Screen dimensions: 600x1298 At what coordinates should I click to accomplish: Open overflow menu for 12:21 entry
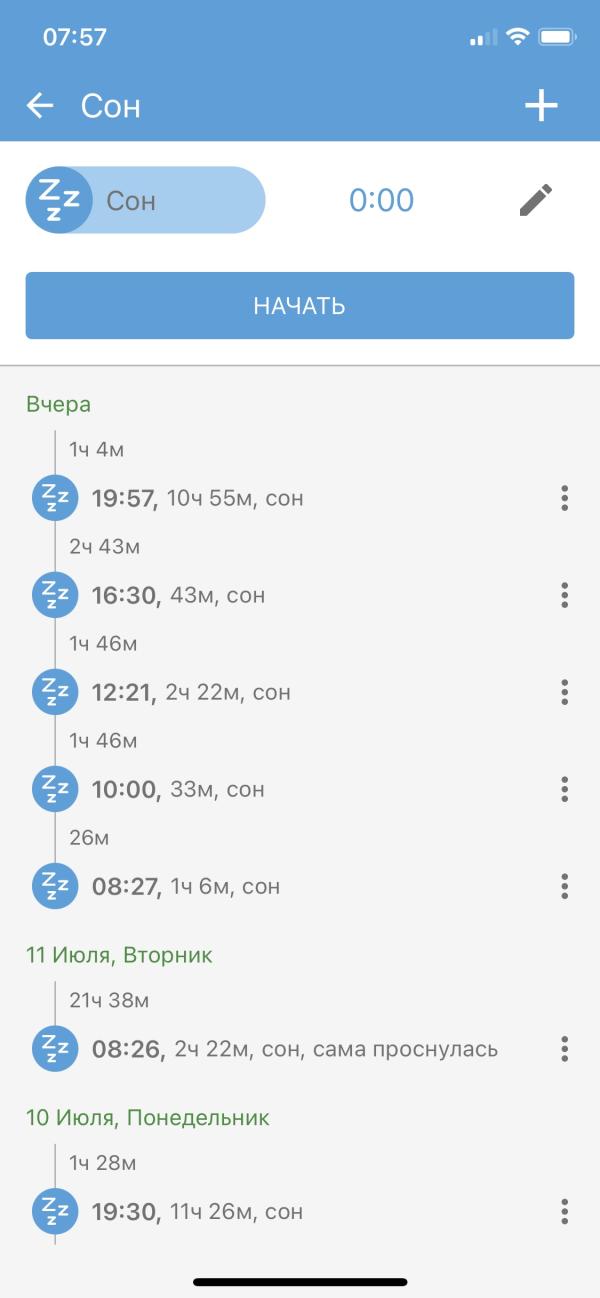click(565, 692)
